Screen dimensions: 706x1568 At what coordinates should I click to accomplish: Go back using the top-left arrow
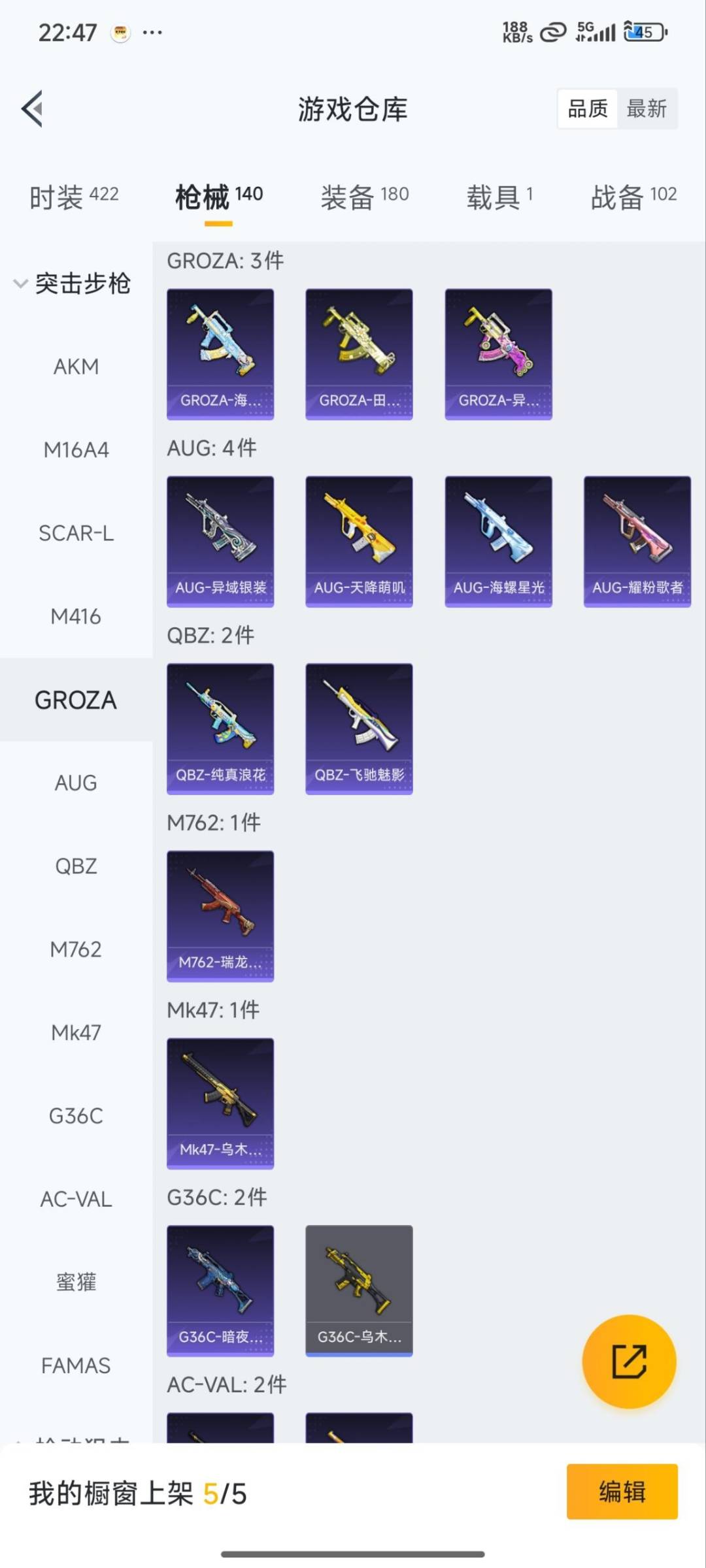tap(33, 108)
